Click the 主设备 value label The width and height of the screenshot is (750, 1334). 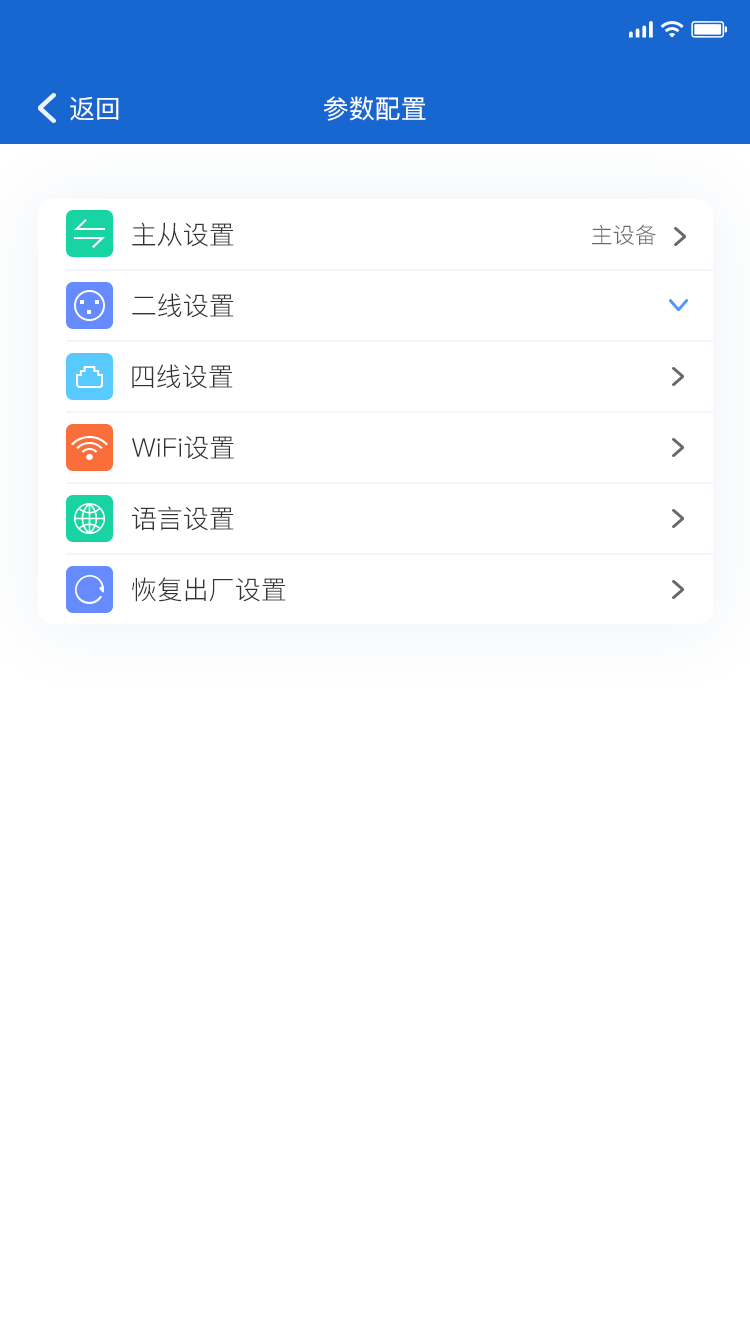[624, 234]
